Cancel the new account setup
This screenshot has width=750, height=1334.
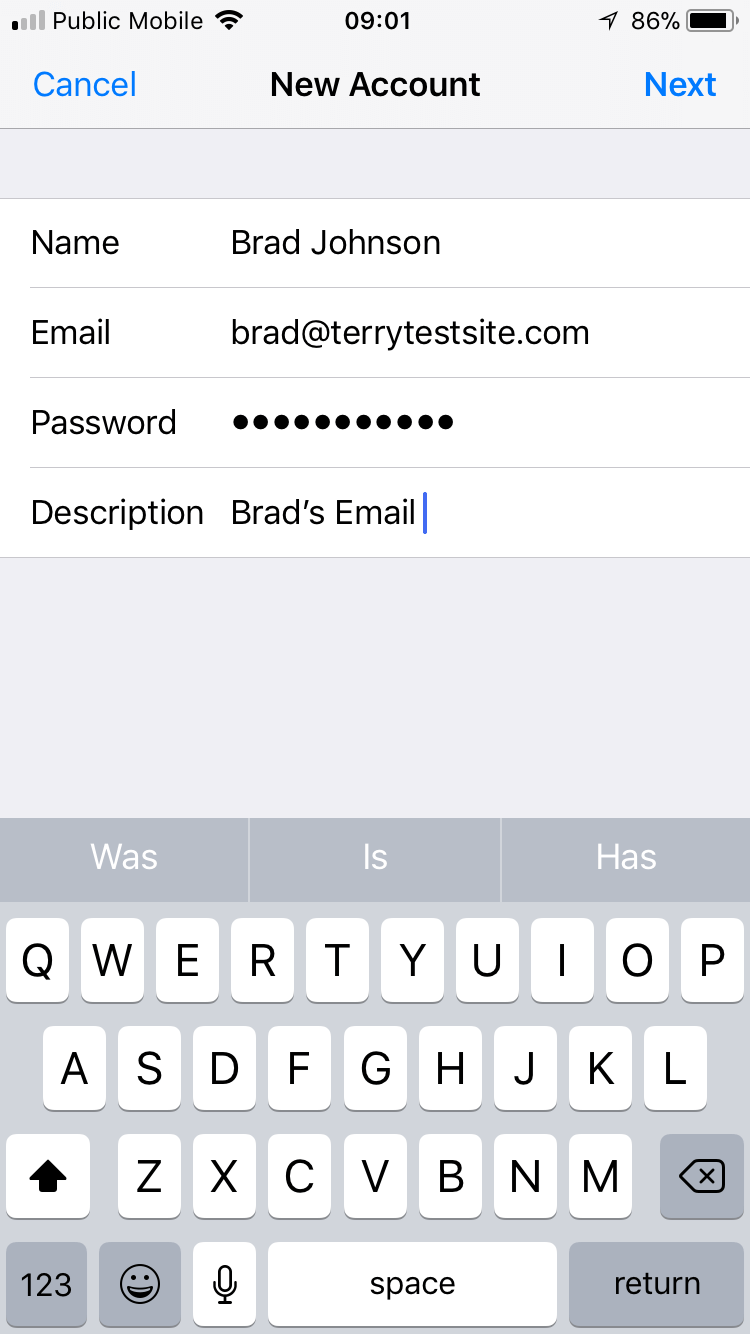click(85, 84)
